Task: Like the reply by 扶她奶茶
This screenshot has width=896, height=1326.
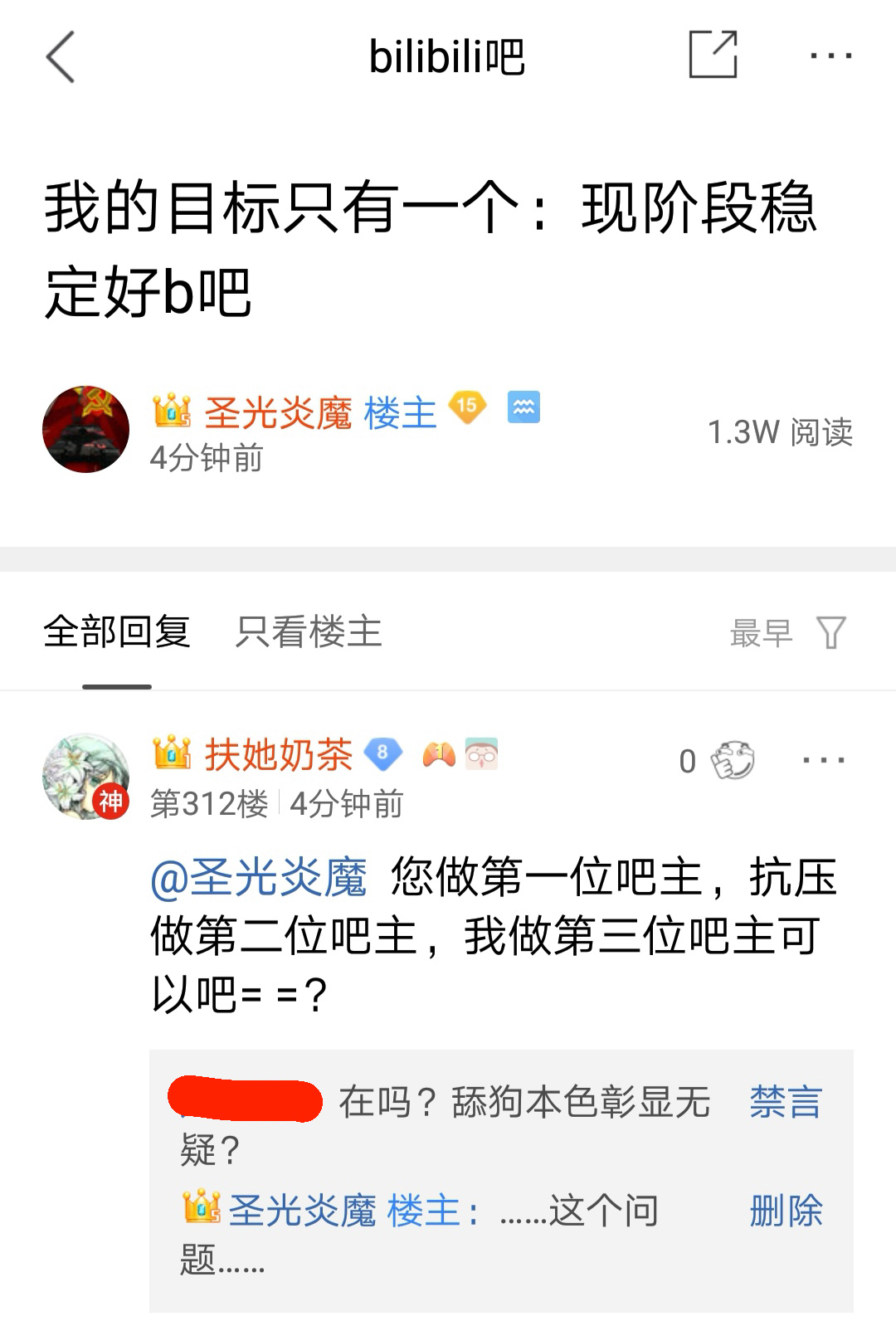Action: 733,760
